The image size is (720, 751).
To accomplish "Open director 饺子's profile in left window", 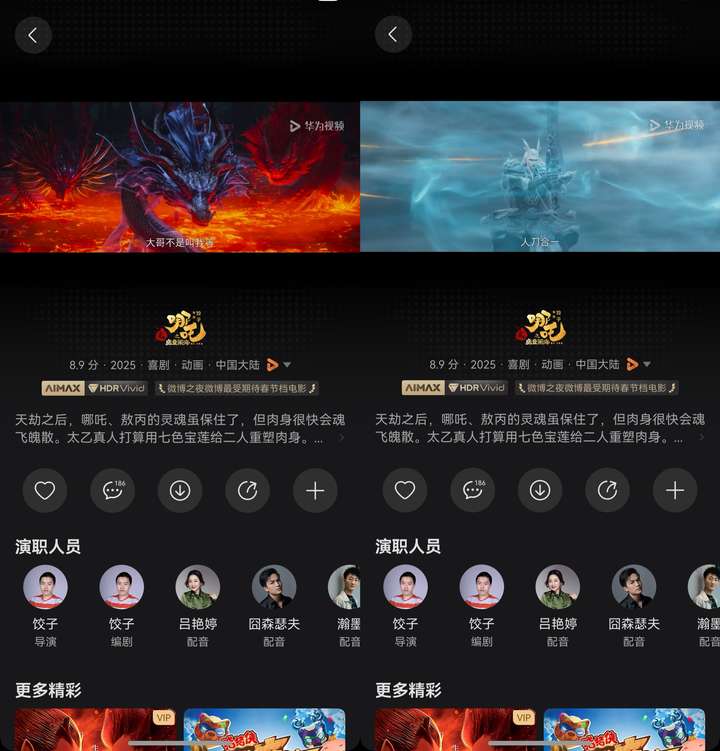I will [x=45, y=588].
